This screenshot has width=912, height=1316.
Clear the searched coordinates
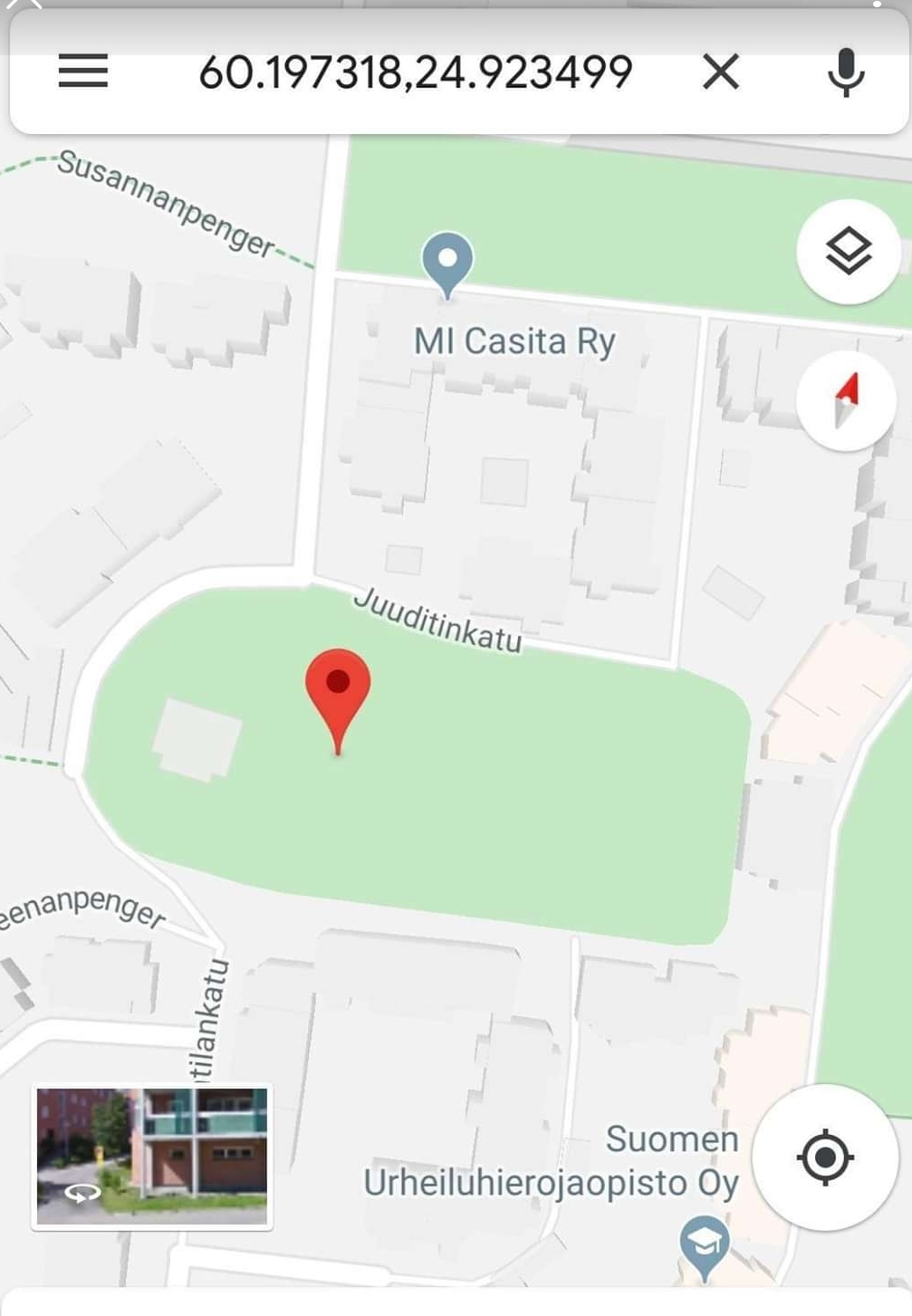[x=721, y=72]
